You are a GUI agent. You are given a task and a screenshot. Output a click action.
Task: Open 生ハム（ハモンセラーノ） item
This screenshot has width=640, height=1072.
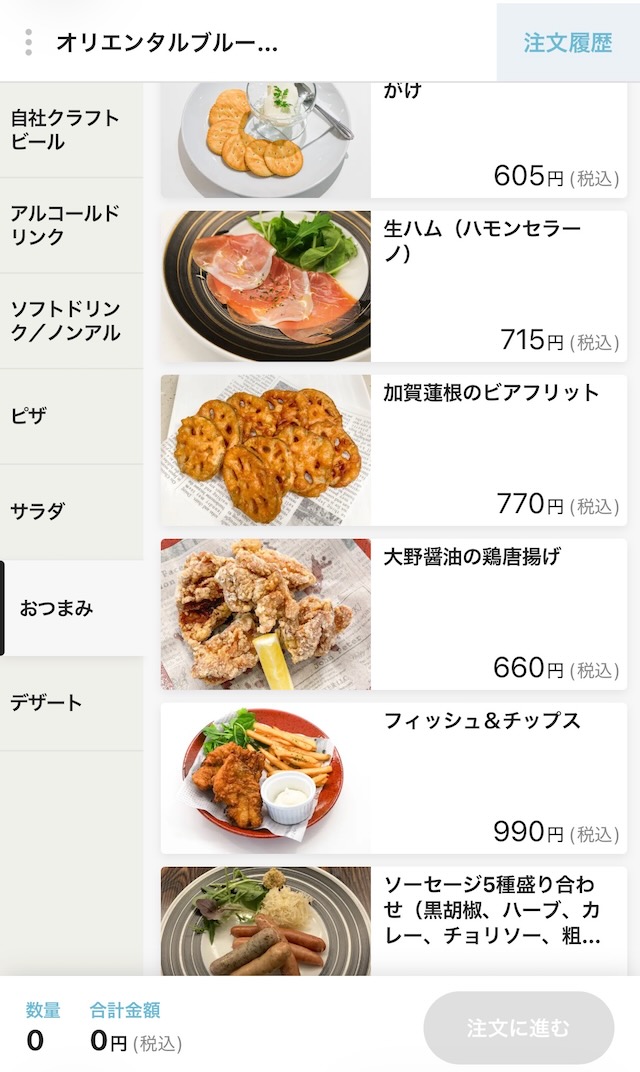tap(393, 286)
